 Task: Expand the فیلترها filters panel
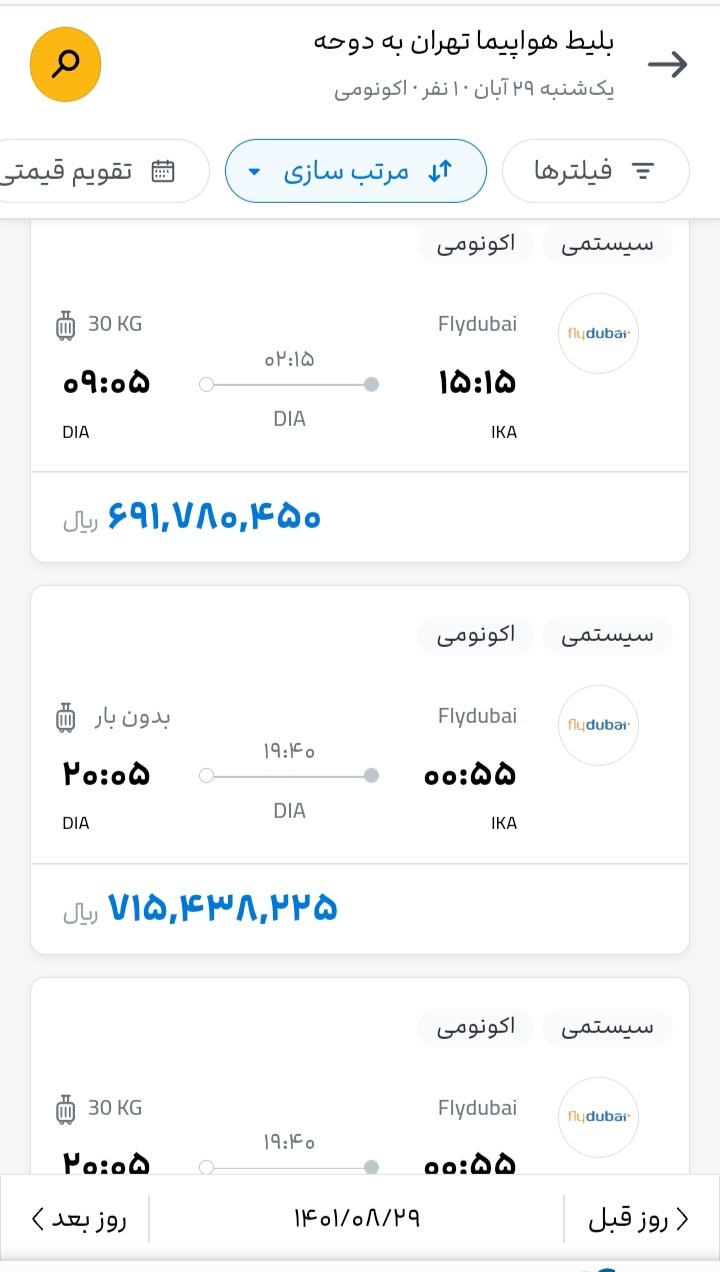pyautogui.click(x=595, y=171)
